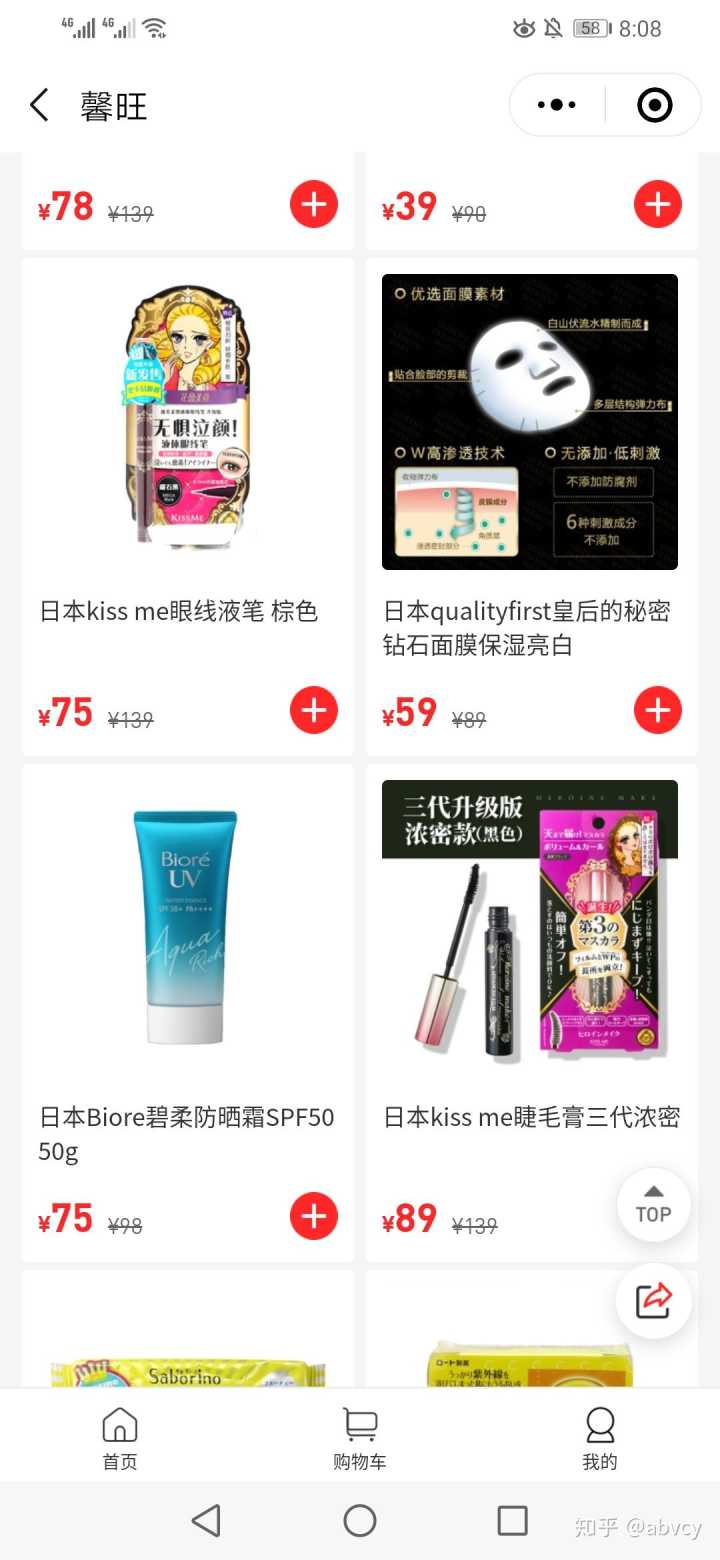
Task: Go to the 我的 tab
Action: coord(599,1437)
